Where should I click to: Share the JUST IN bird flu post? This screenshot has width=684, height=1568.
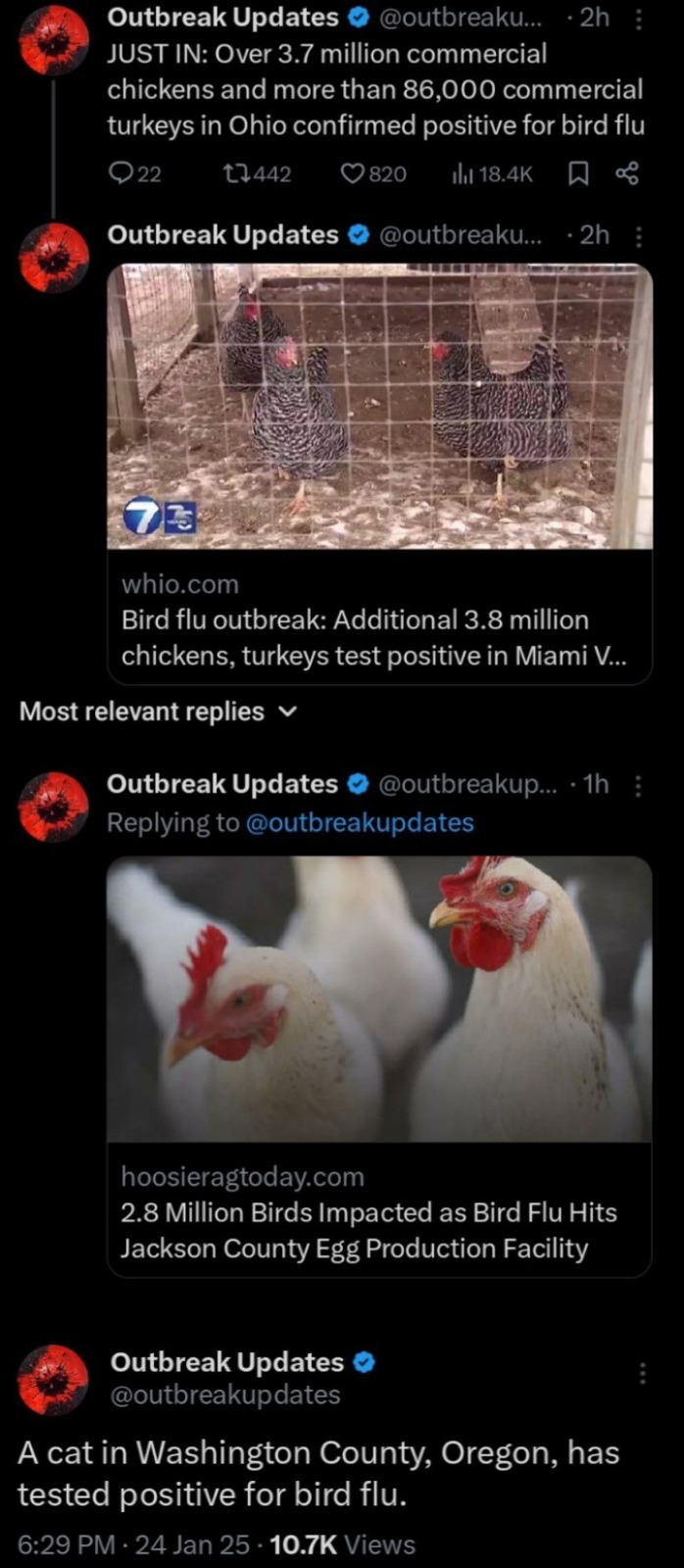(x=627, y=174)
